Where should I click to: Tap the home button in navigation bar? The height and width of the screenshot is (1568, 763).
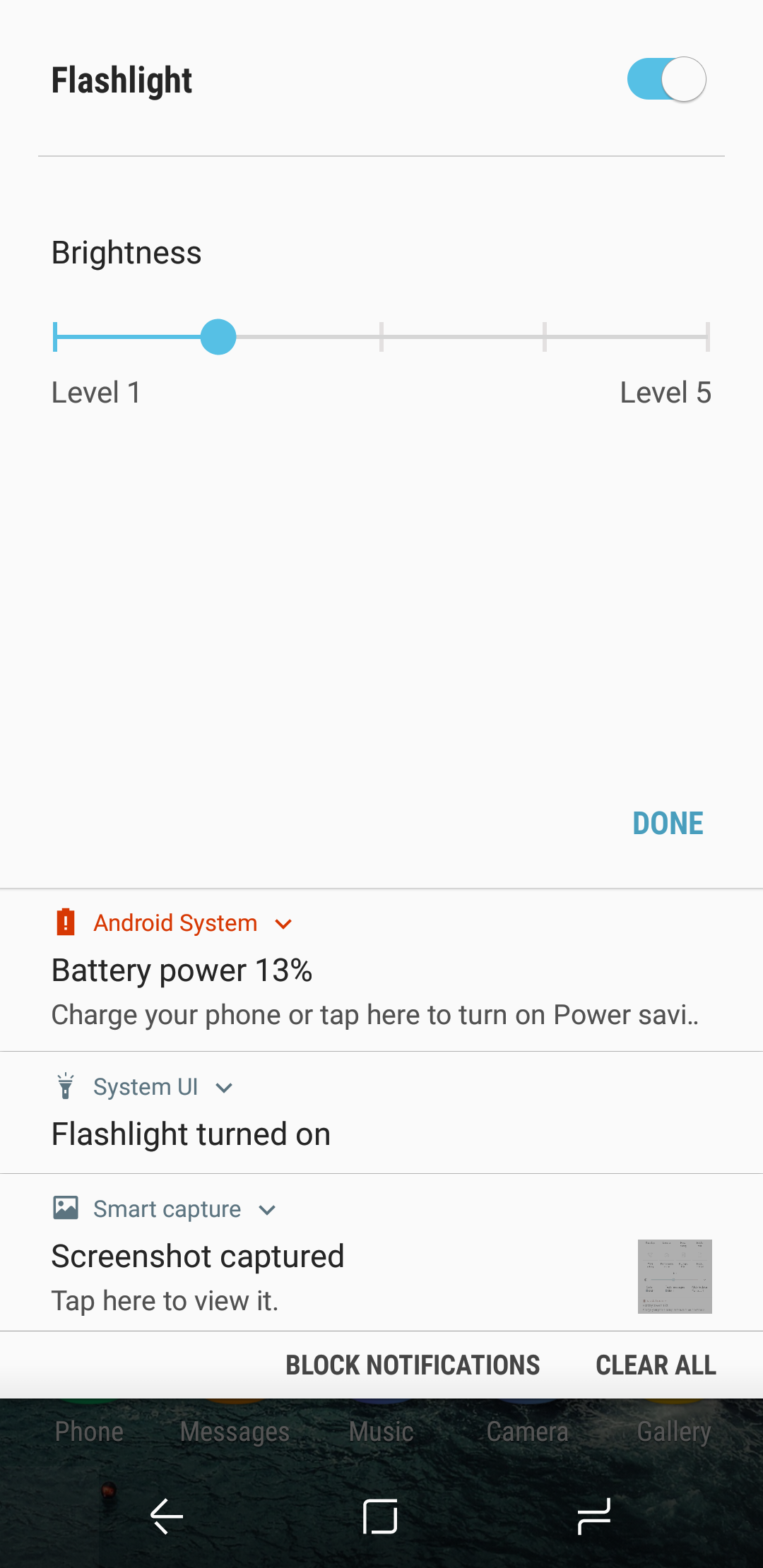[380, 1516]
